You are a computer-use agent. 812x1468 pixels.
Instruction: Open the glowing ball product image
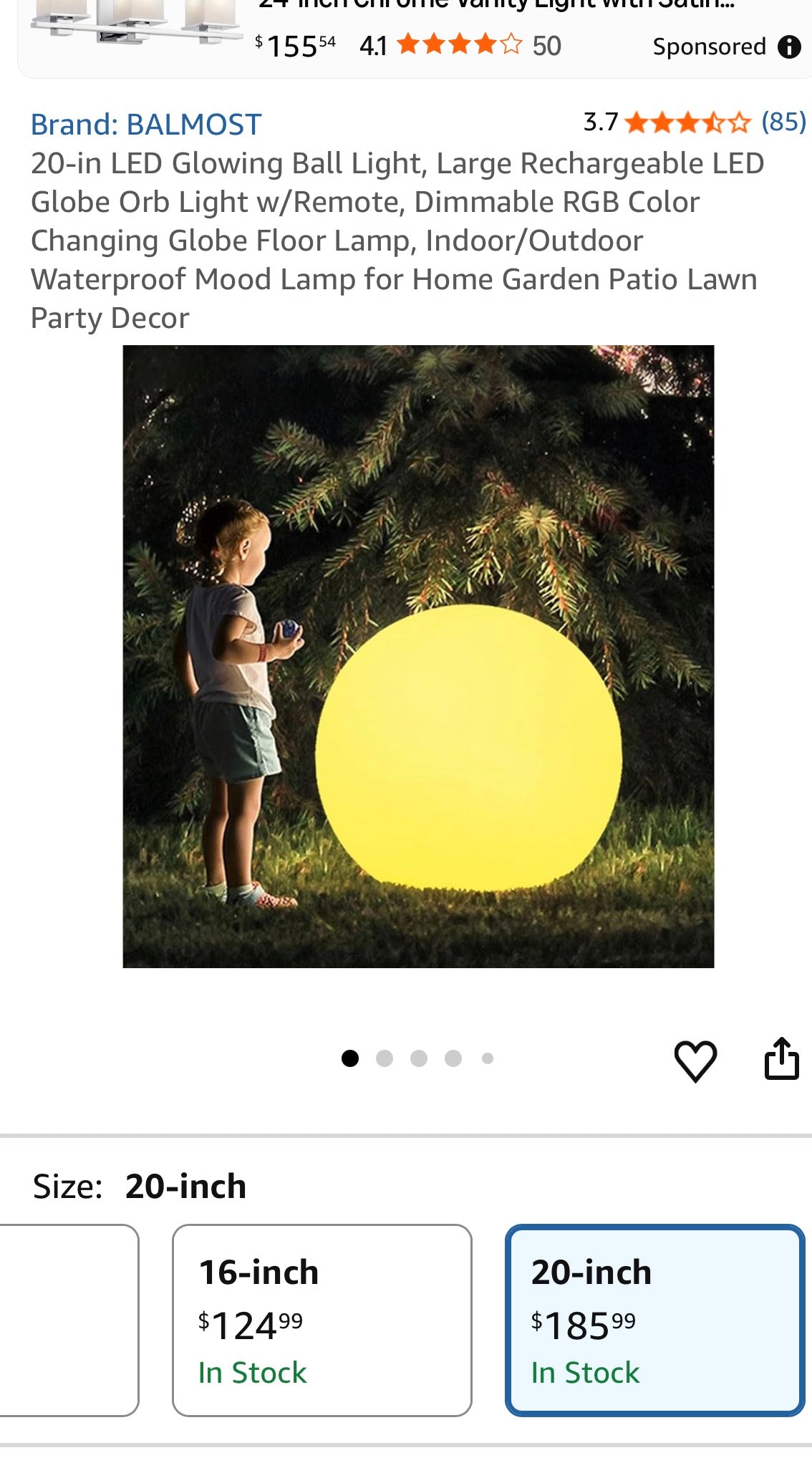418,656
